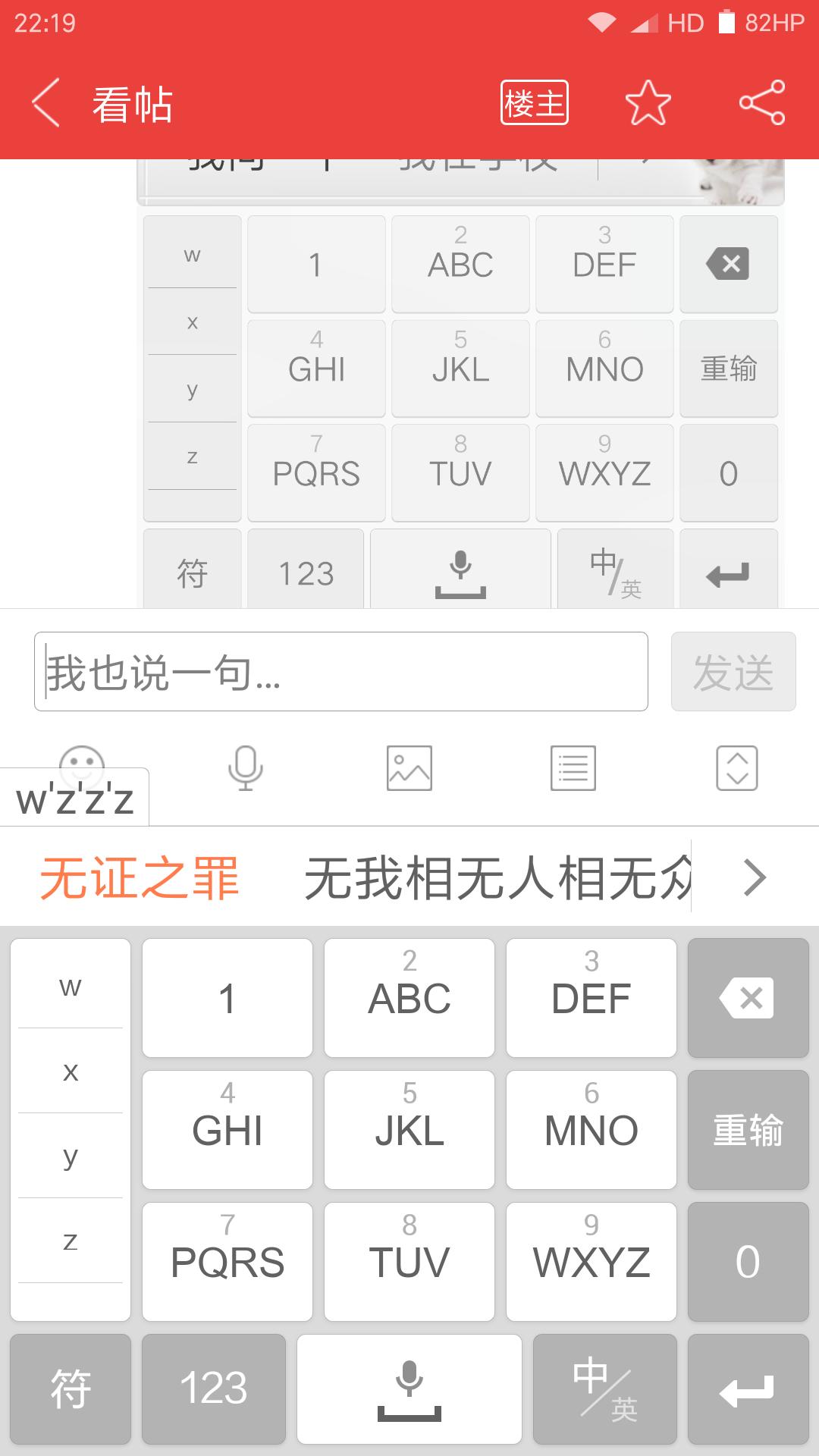Choose letter x in the bottom keyboard's side column

(71, 1071)
